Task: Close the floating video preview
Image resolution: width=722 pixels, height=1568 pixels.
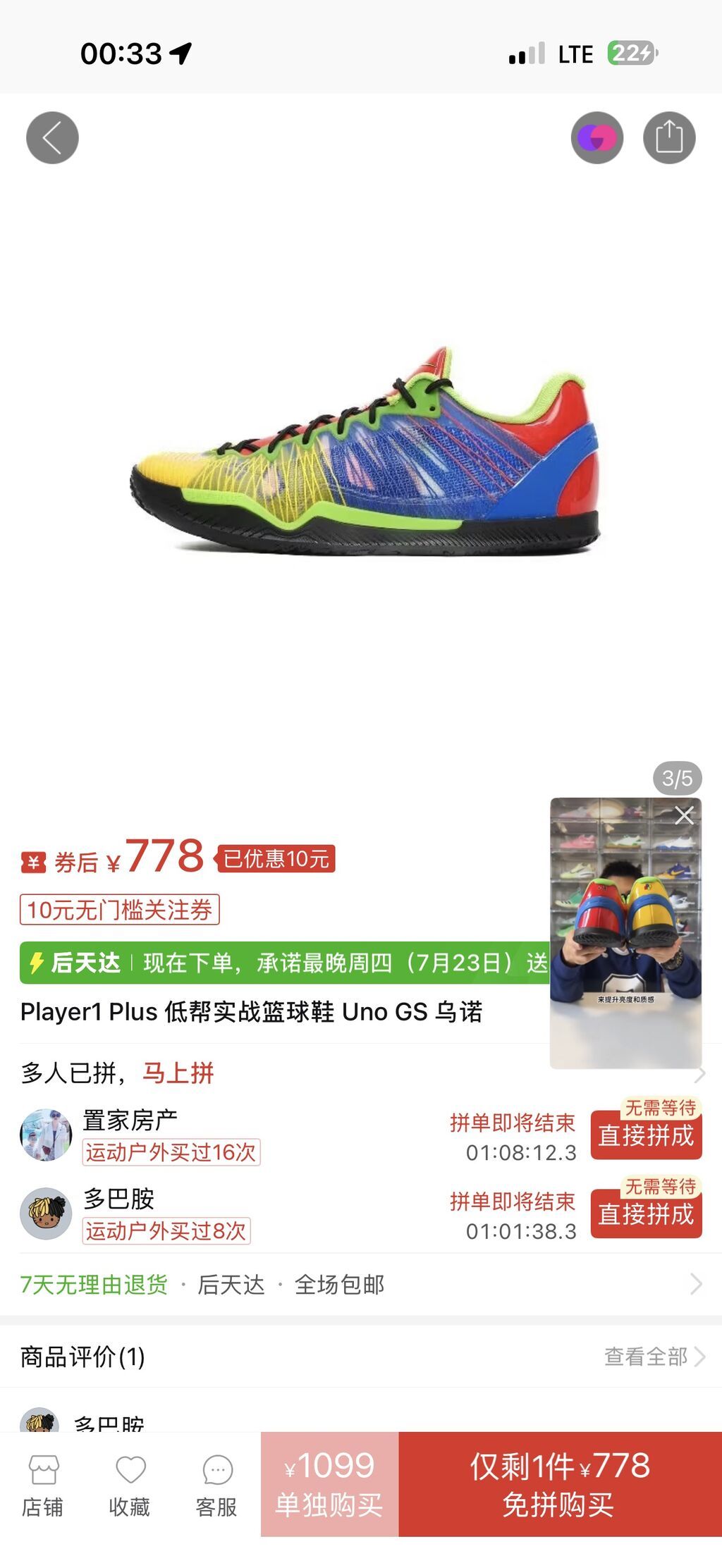Action: click(x=684, y=815)
